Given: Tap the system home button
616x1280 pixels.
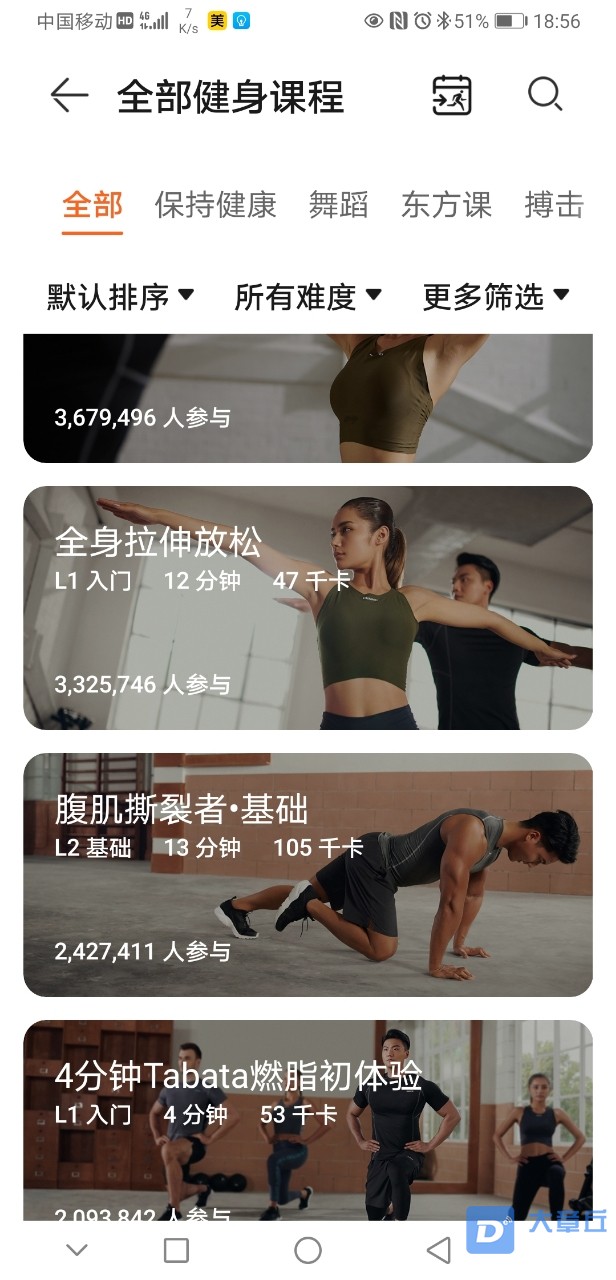Looking at the screenshot, I should (308, 1250).
